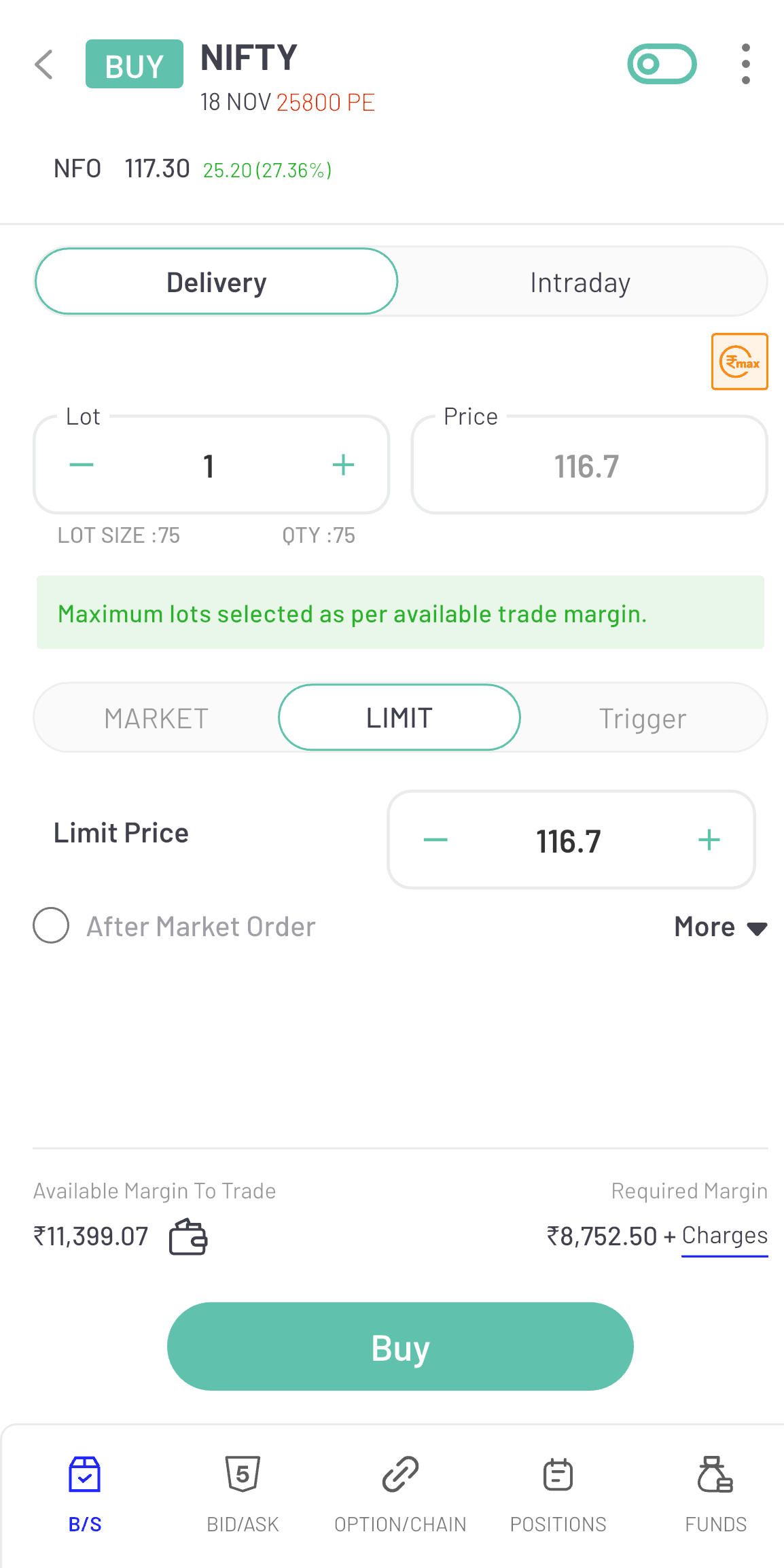The width and height of the screenshot is (784, 1568).
Task: Tap the rupee max lots icon
Action: (739, 361)
